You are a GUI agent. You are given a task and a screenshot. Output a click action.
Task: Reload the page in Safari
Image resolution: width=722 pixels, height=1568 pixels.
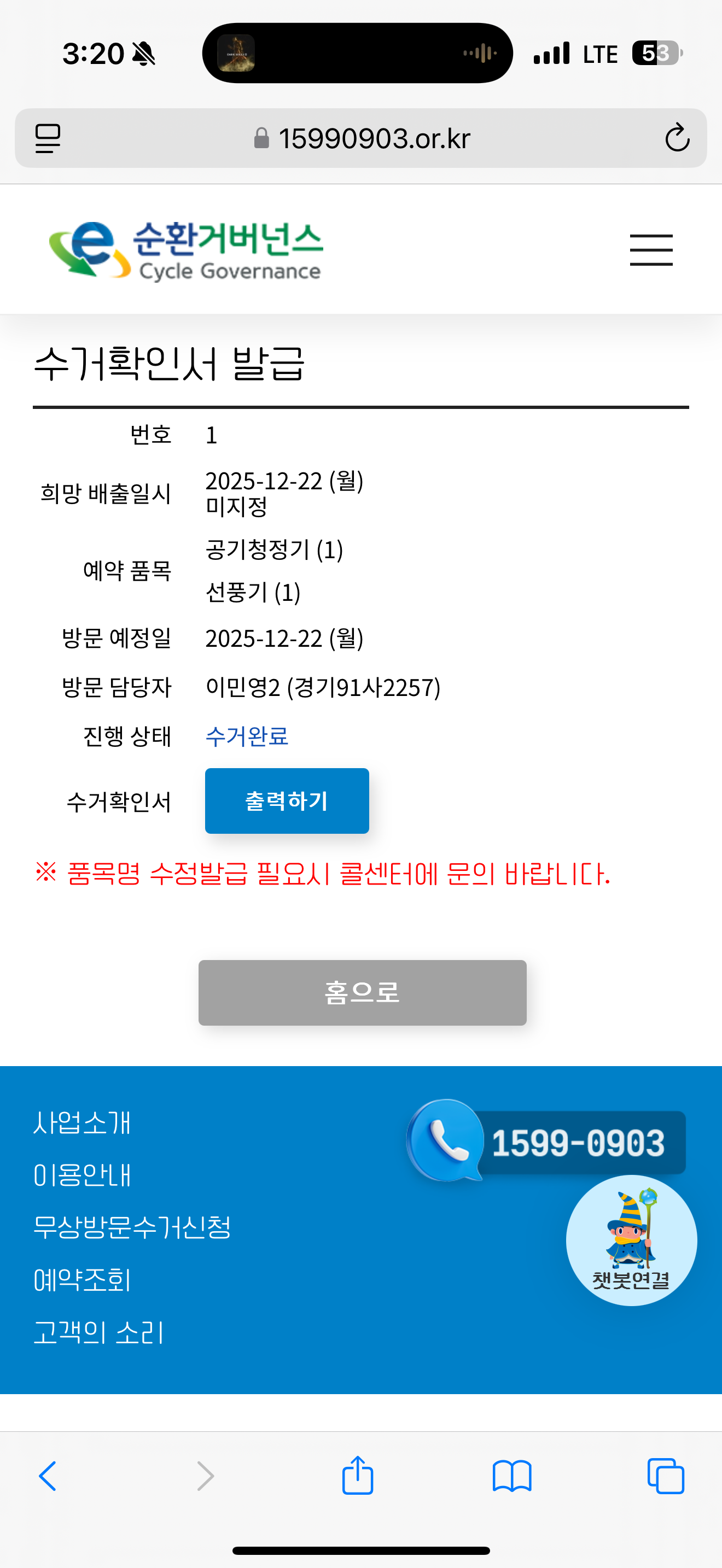(x=677, y=138)
